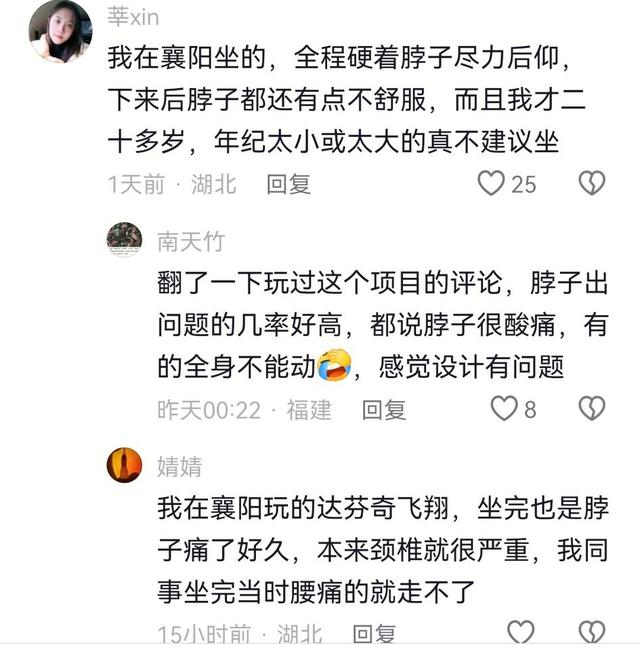Viewport: 640px width, 645px height.
Task: Tap the username 南天竹
Action: [191, 241]
